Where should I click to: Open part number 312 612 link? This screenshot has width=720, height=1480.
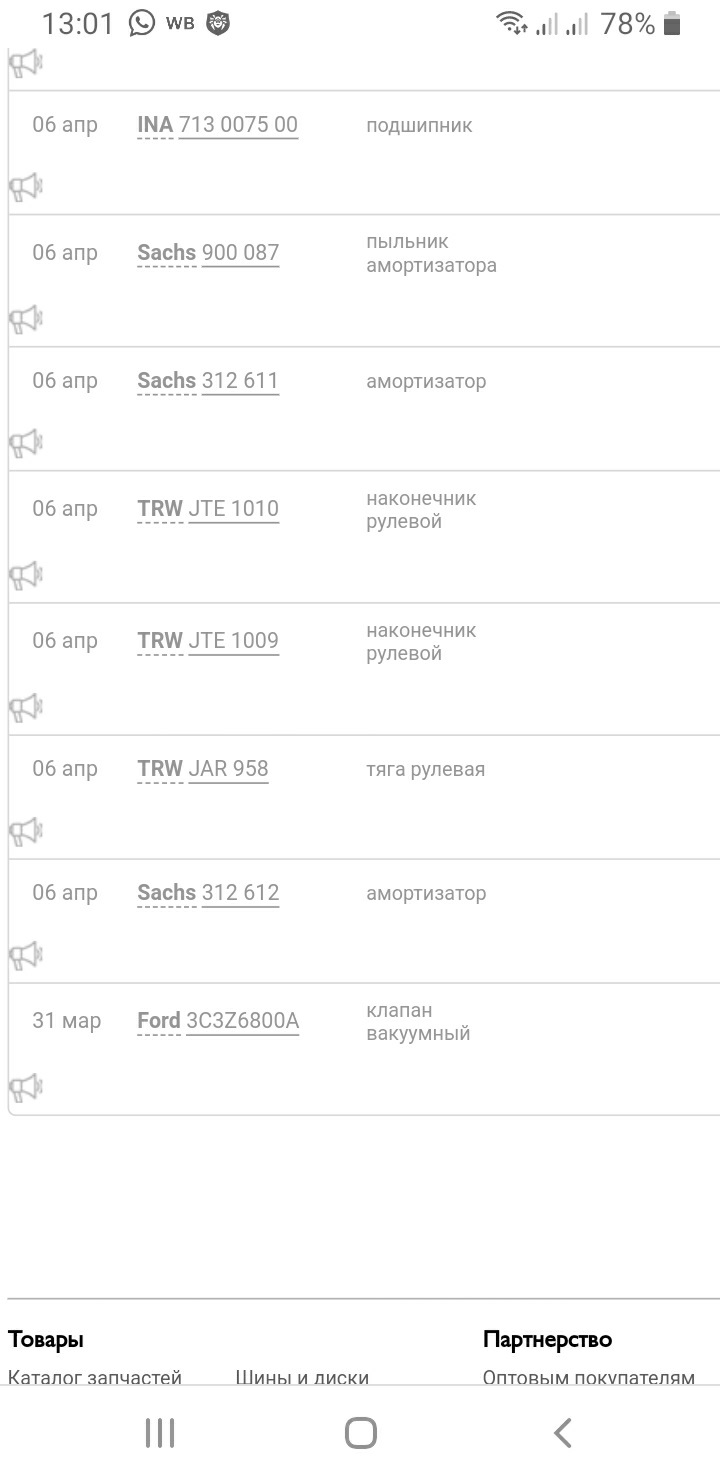pyautogui.click(x=240, y=893)
